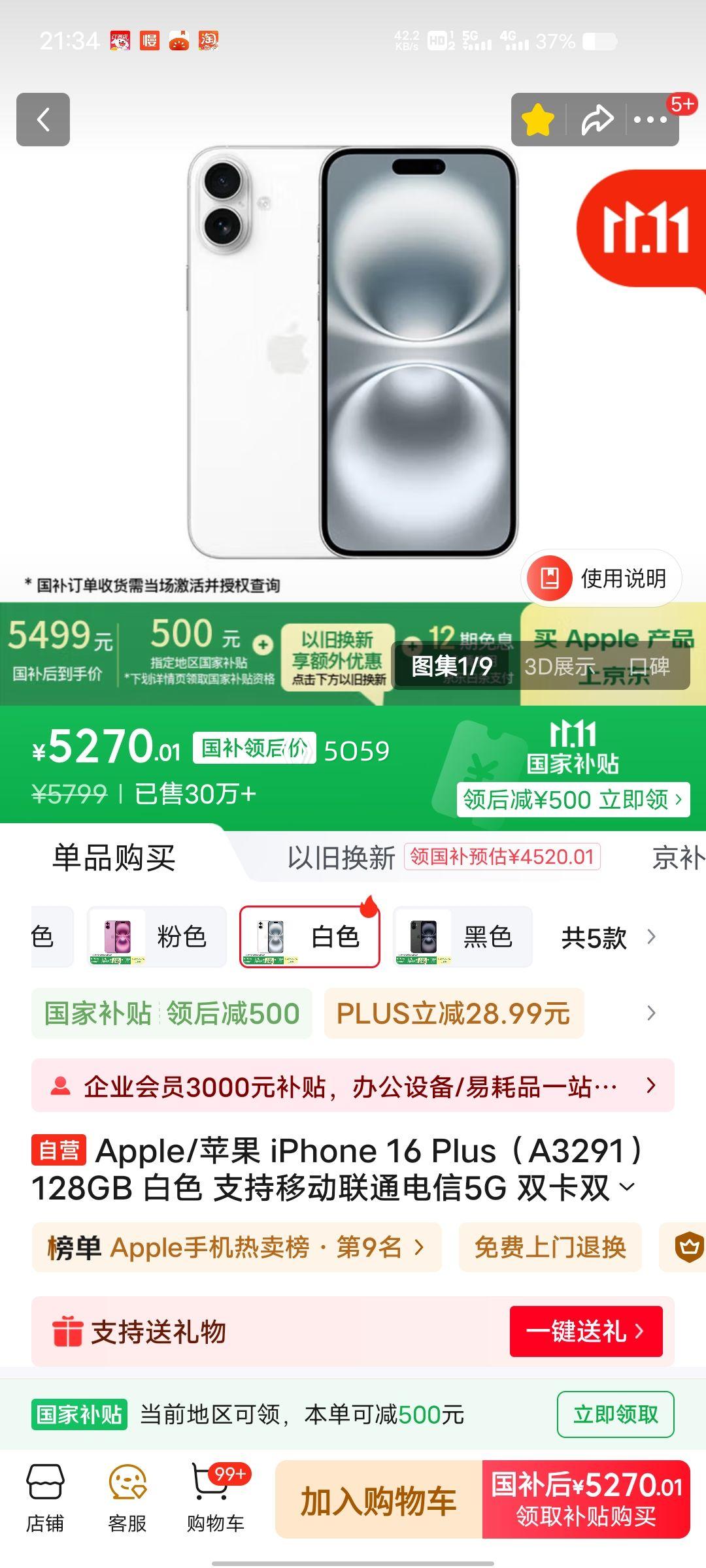Open 使用说明 usage instructions
This screenshot has height=1568, width=706.
[x=601, y=578]
